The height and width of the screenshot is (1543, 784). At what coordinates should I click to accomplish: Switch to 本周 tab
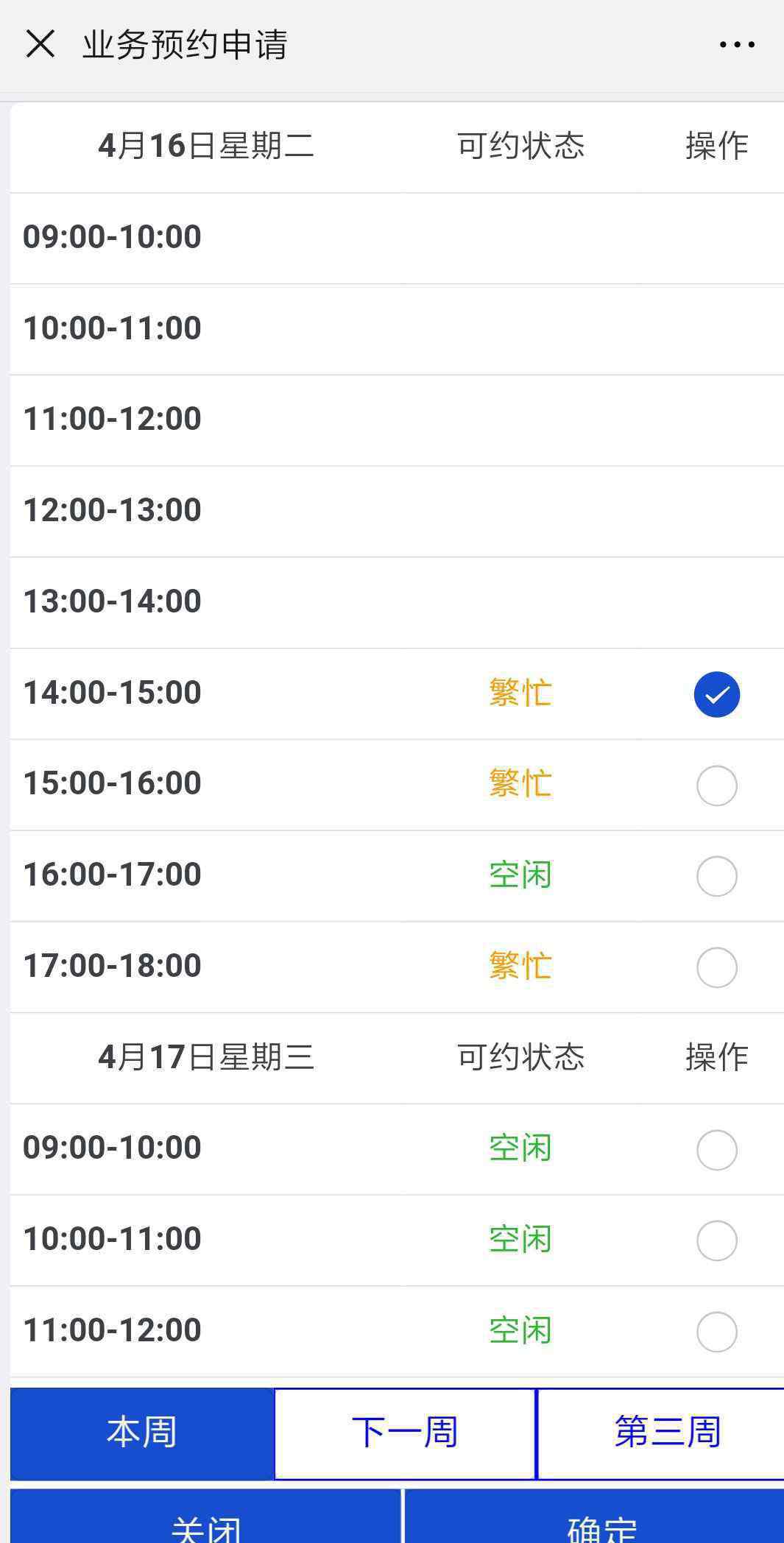click(x=142, y=1433)
